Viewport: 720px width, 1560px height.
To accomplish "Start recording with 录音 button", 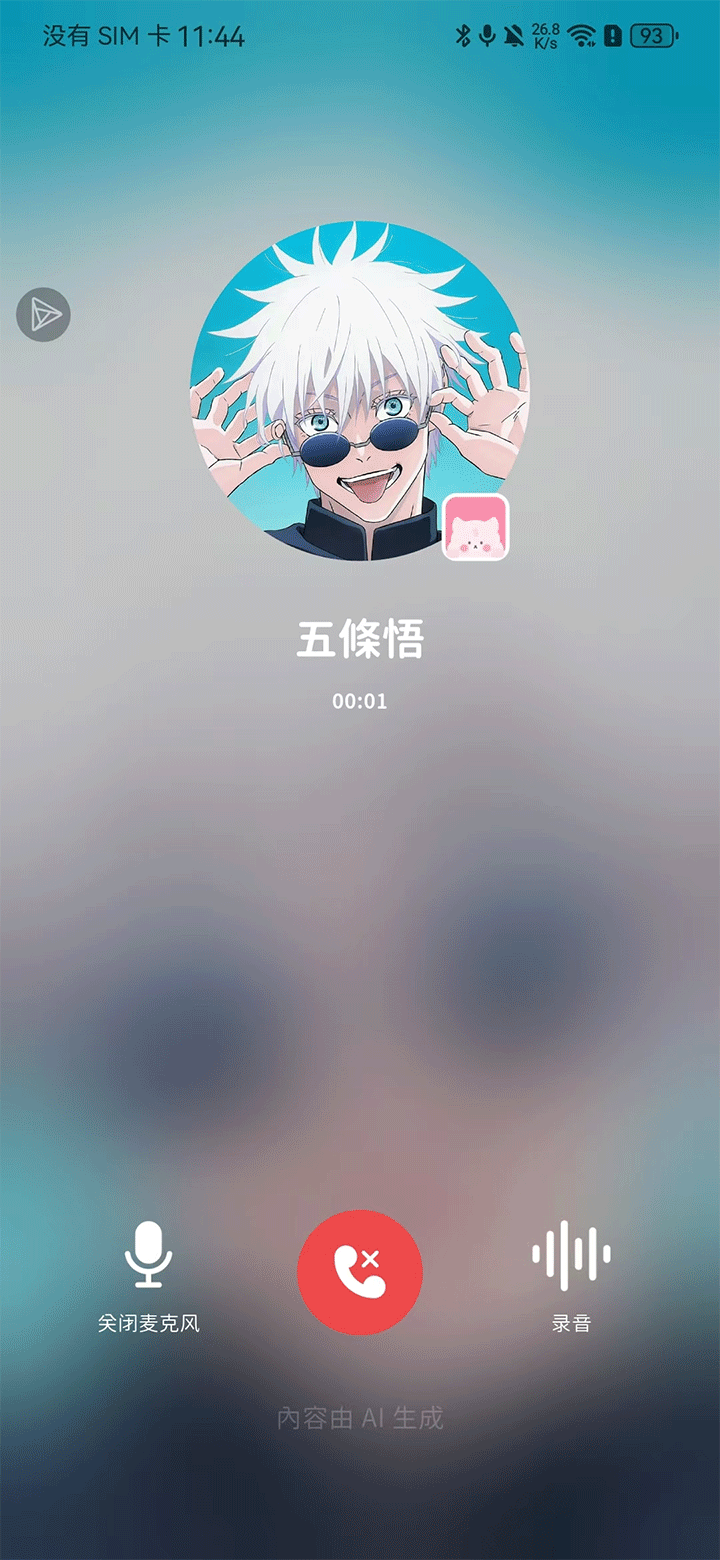I will tap(571, 1256).
